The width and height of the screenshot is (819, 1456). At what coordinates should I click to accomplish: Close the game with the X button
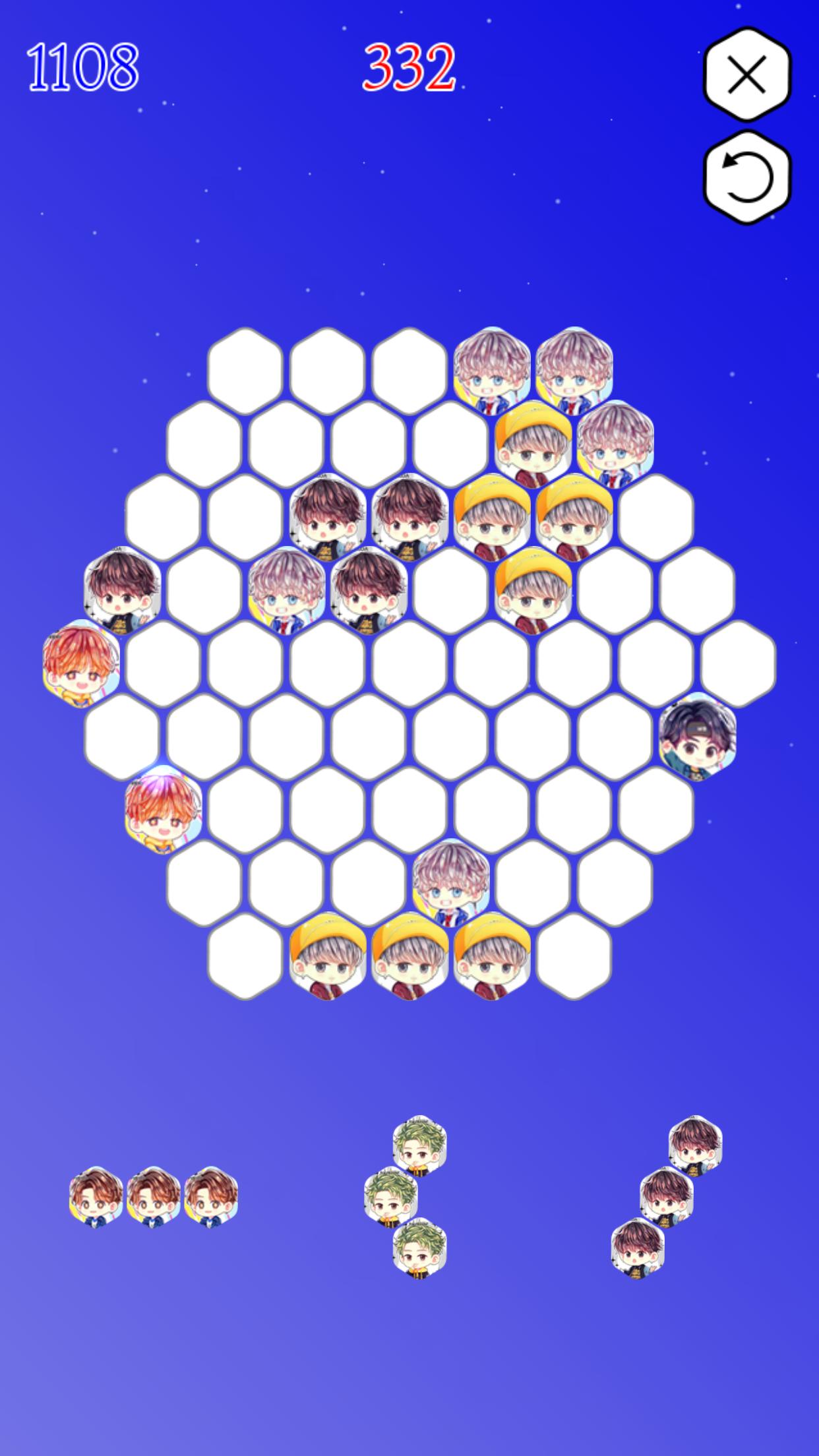pyautogui.click(x=747, y=75)
